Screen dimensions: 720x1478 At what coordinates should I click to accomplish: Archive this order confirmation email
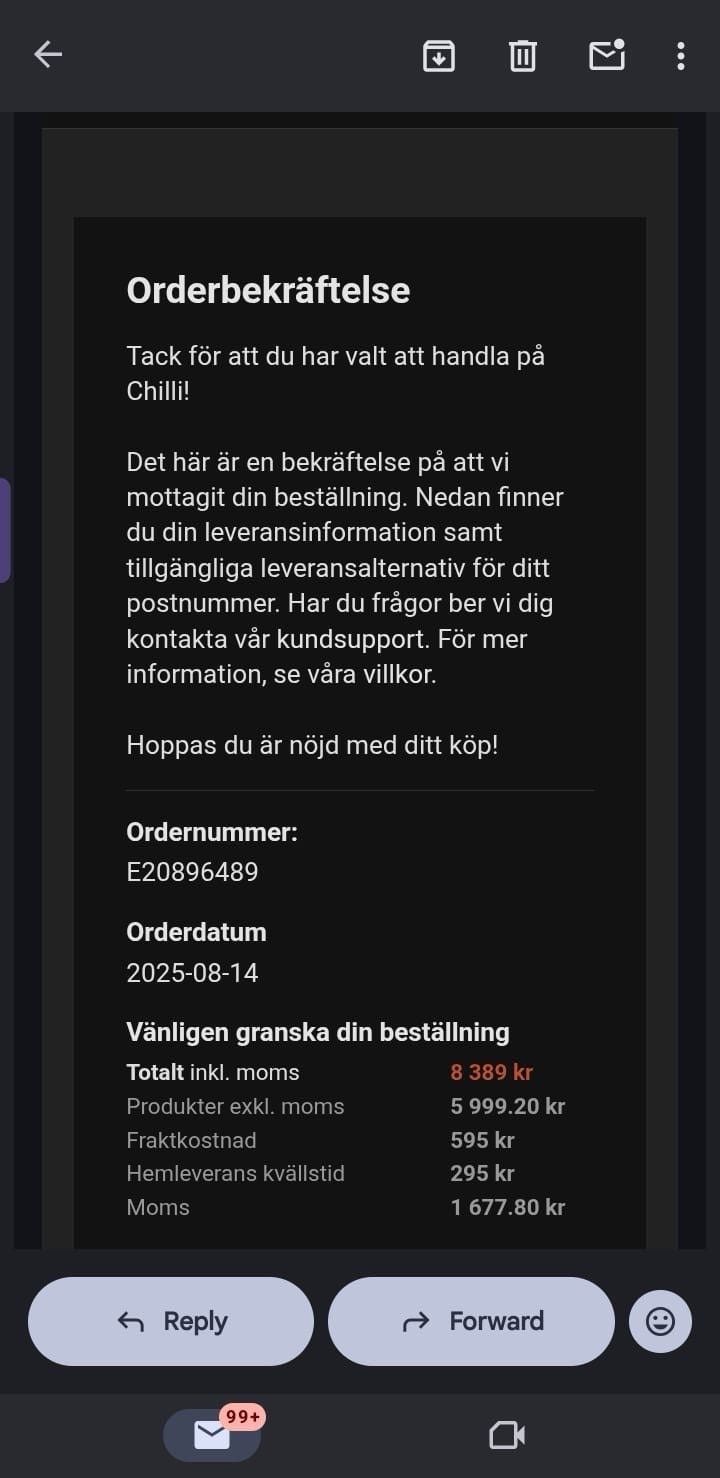coord(438,56)
